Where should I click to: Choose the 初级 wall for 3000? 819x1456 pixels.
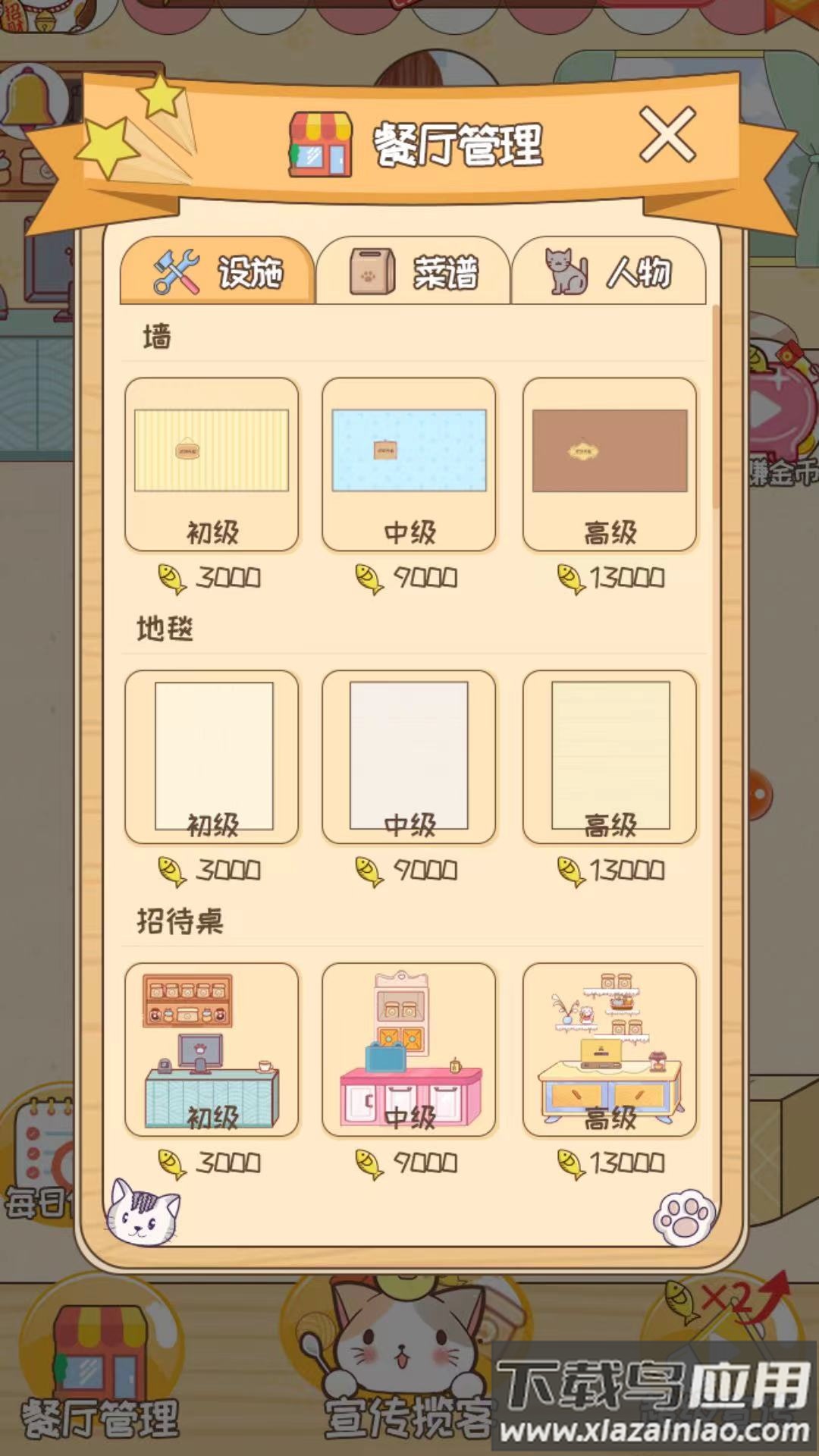click(x=212, y=464)
